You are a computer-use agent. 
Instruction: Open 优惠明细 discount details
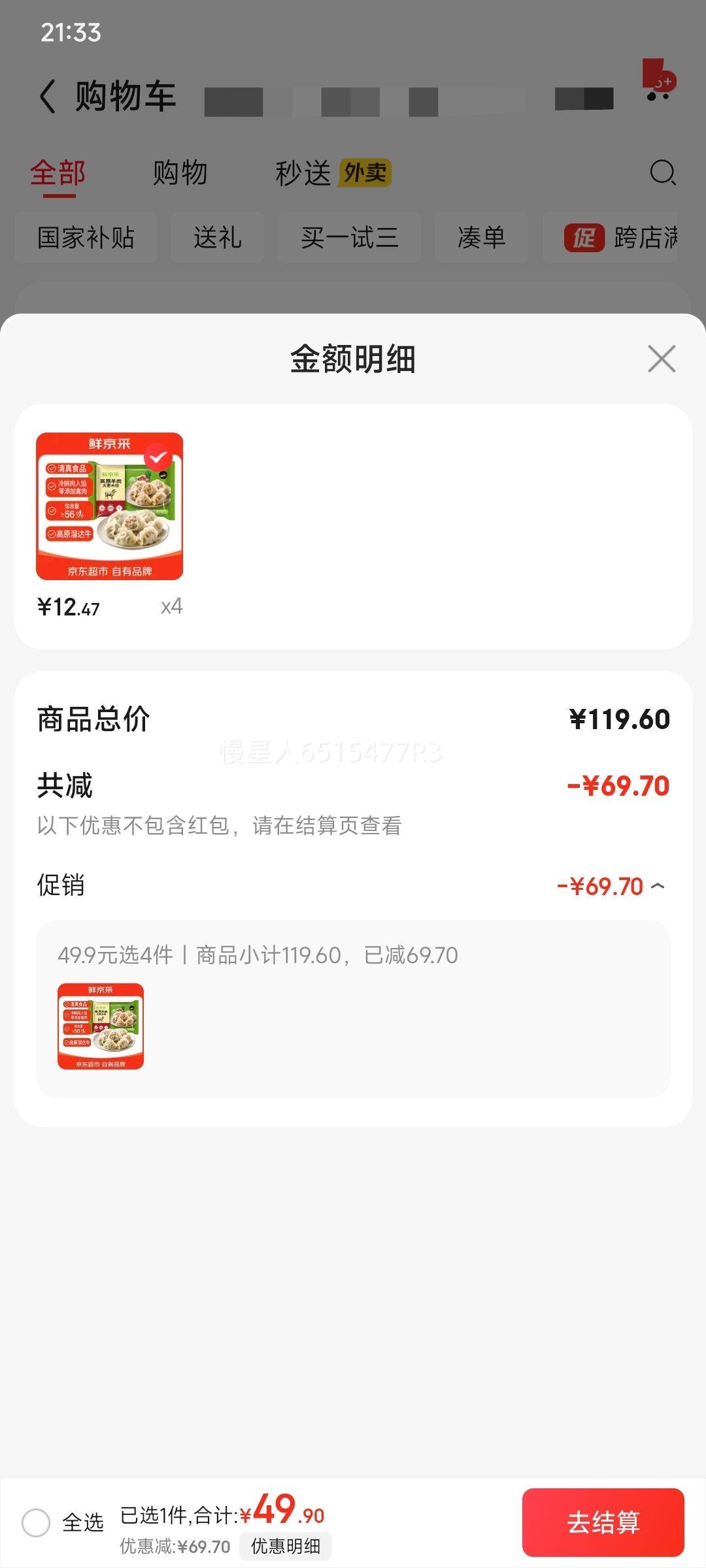286,1546
